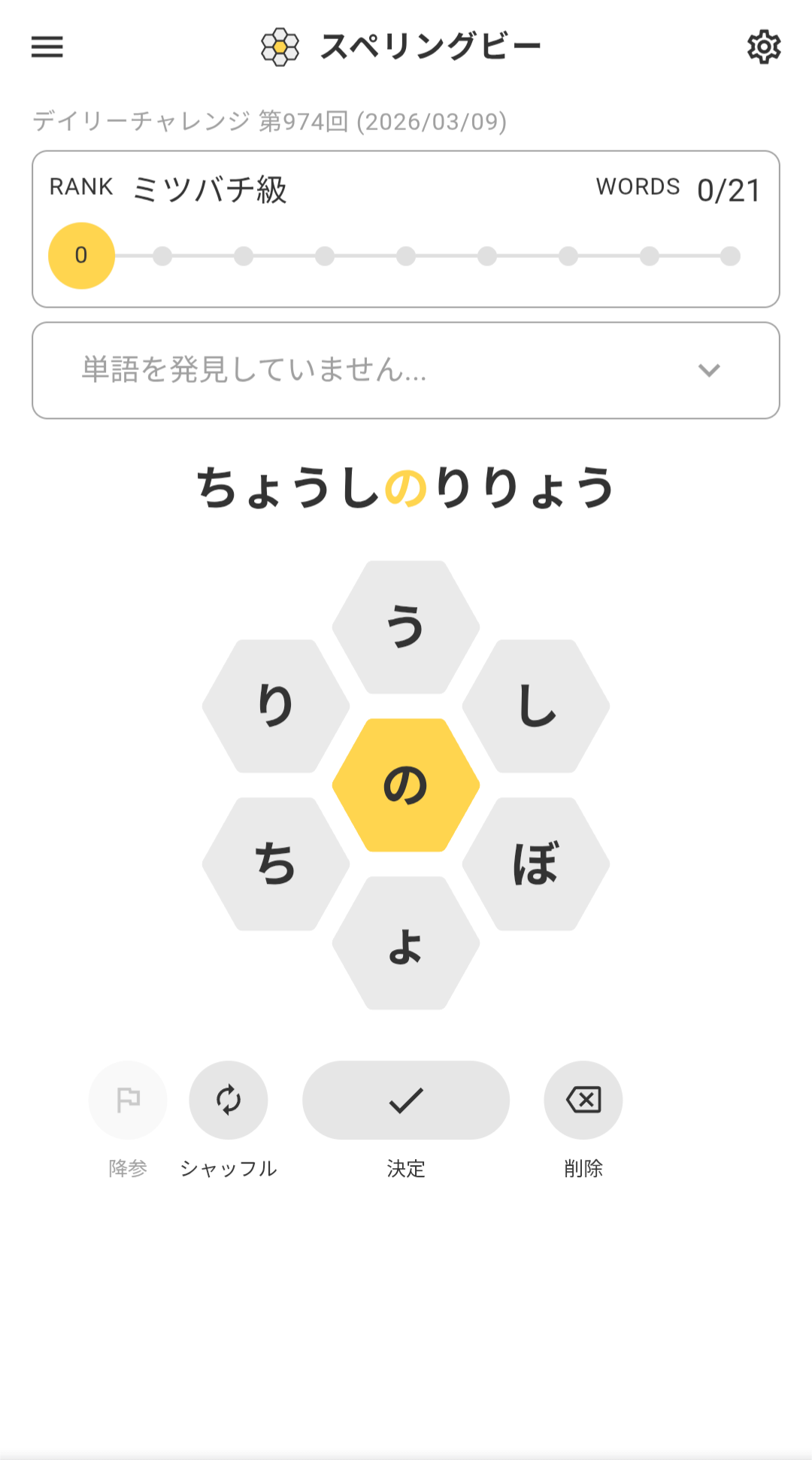Open the hamburger drawer menu
The width and height of the screenshot is (812, 1460).
[47, 47]
